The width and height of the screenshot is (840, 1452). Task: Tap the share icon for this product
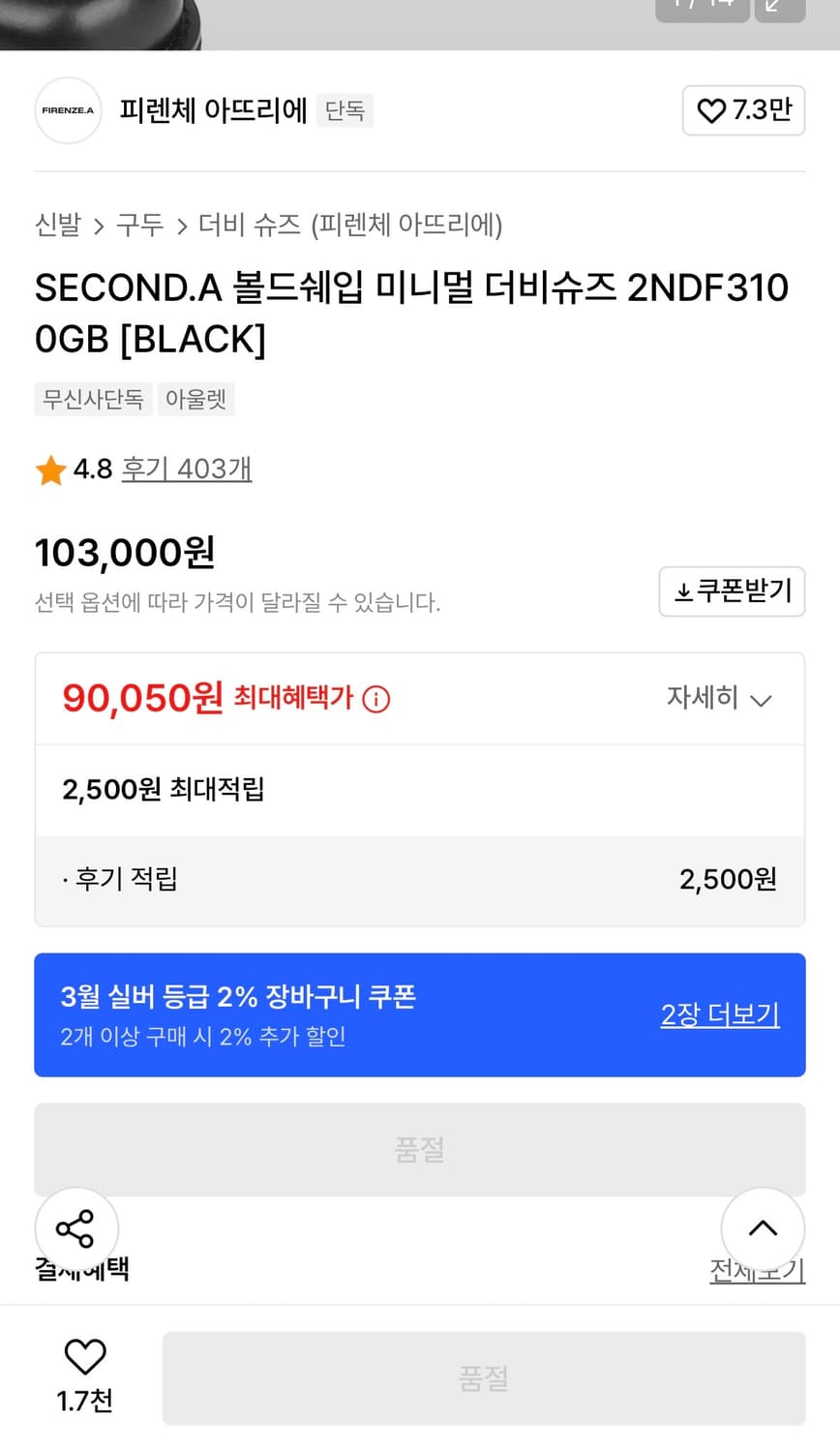75,1228
